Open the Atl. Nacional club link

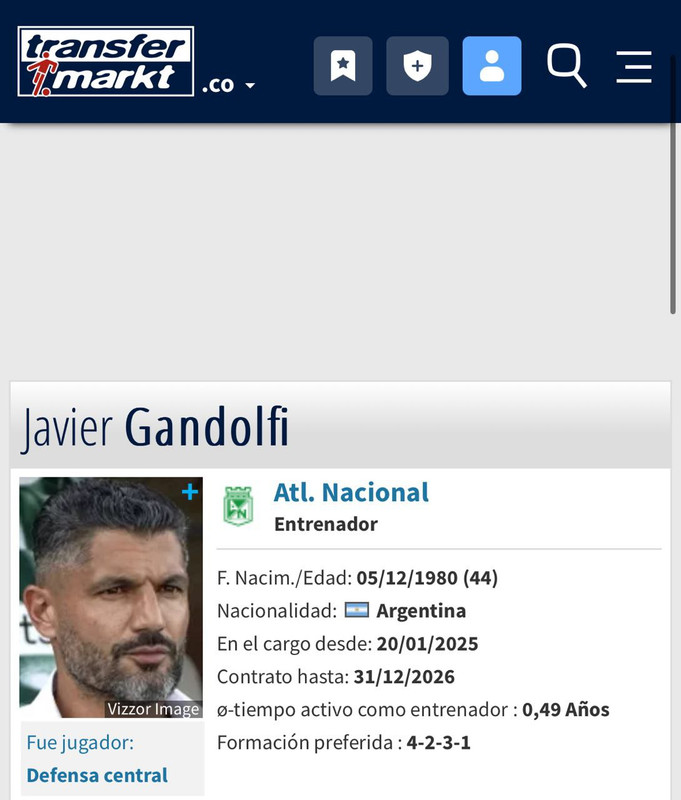click(351, 492)
